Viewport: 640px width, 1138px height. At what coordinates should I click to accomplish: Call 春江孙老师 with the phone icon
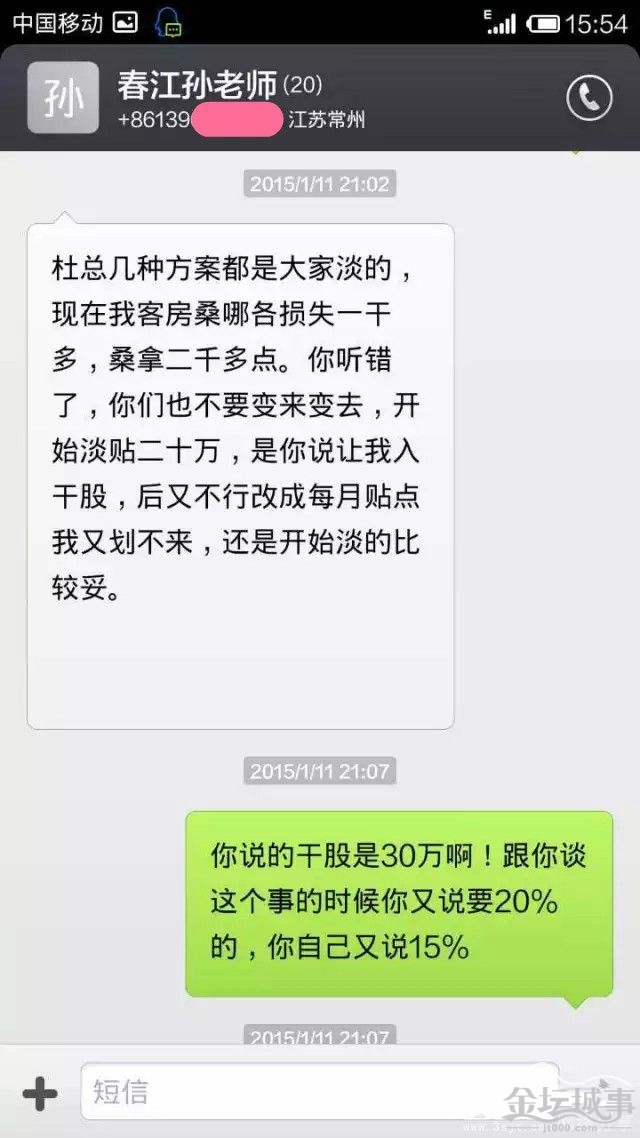coord(589,97)
